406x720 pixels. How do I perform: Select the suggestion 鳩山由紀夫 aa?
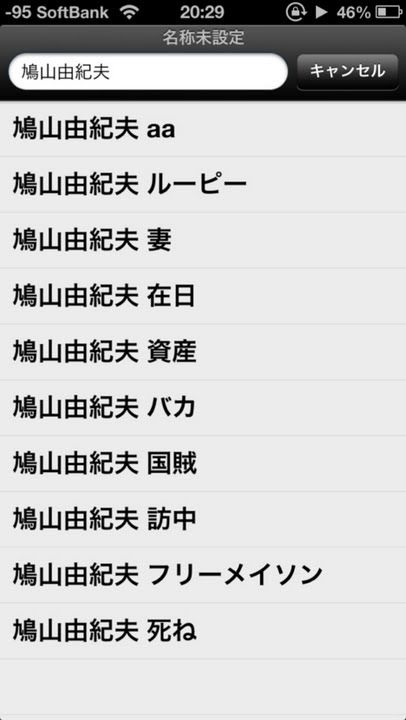[x=203, y=129]
